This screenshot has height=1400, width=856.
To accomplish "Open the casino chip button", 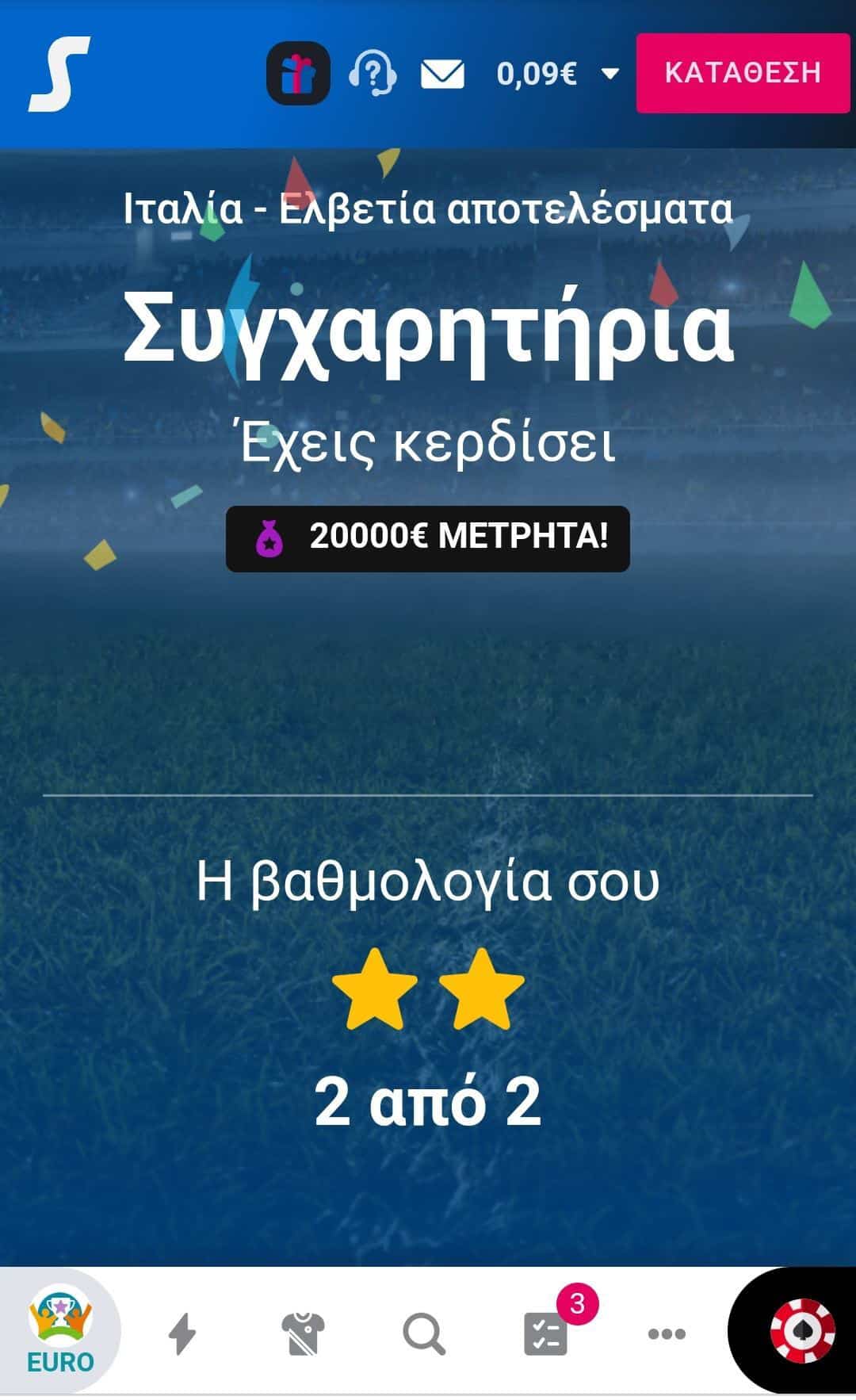I will coord(802,1330).
